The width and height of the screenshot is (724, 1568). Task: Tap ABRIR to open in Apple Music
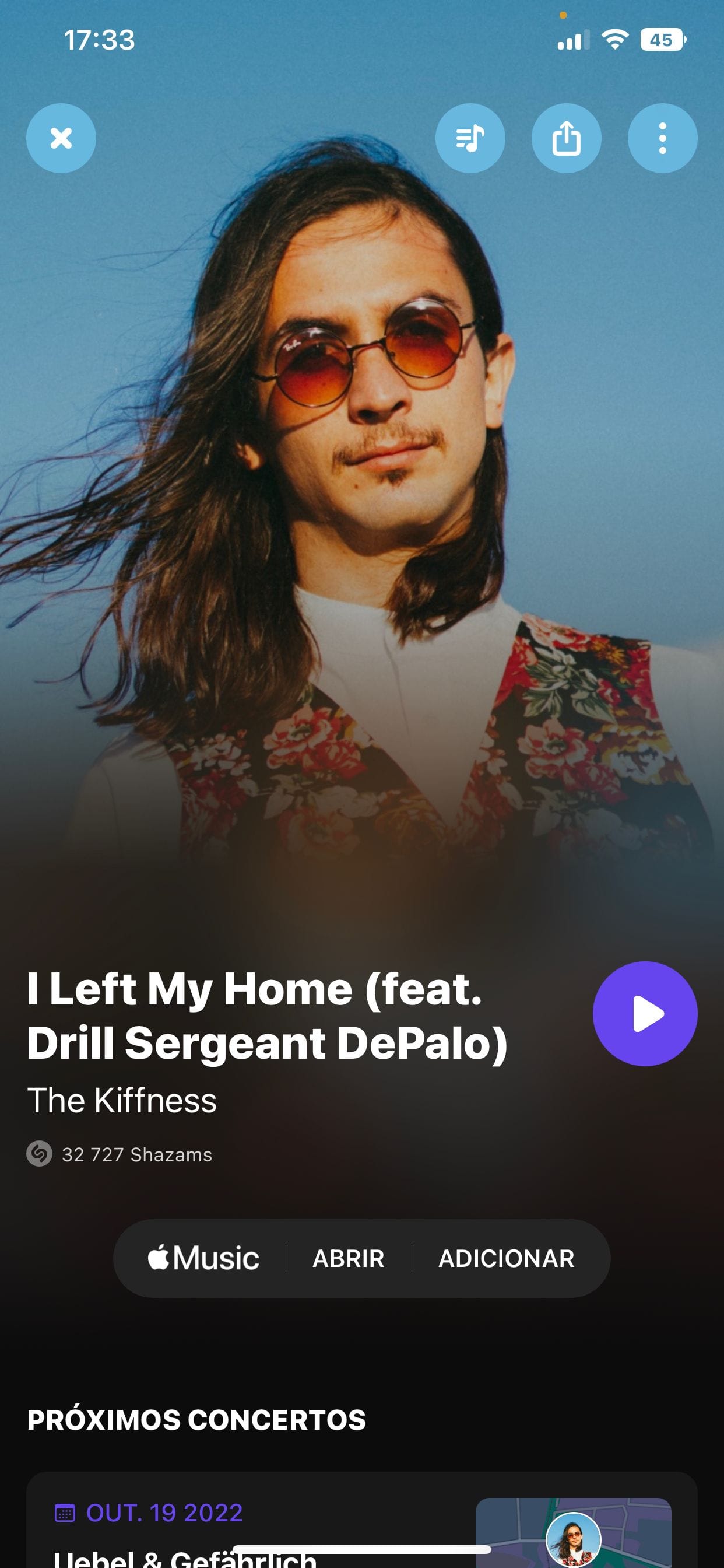coord(348,1258)
